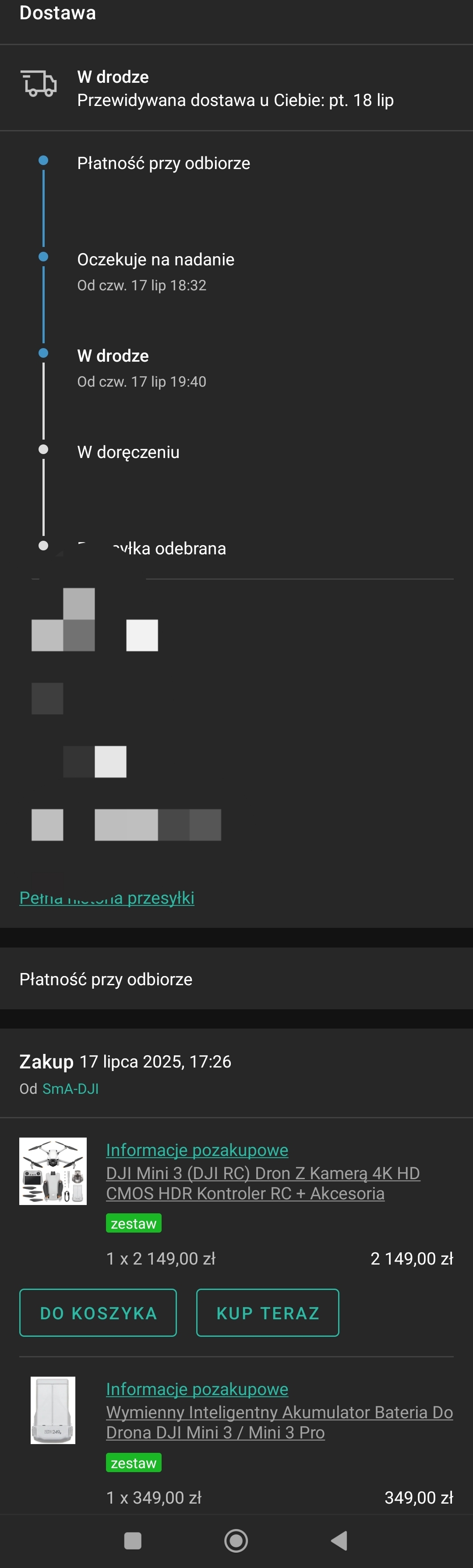The image size is (473, 1568).
Task: Open Wymienny Inteligentny Akumulator product link
Action: 279,1422
